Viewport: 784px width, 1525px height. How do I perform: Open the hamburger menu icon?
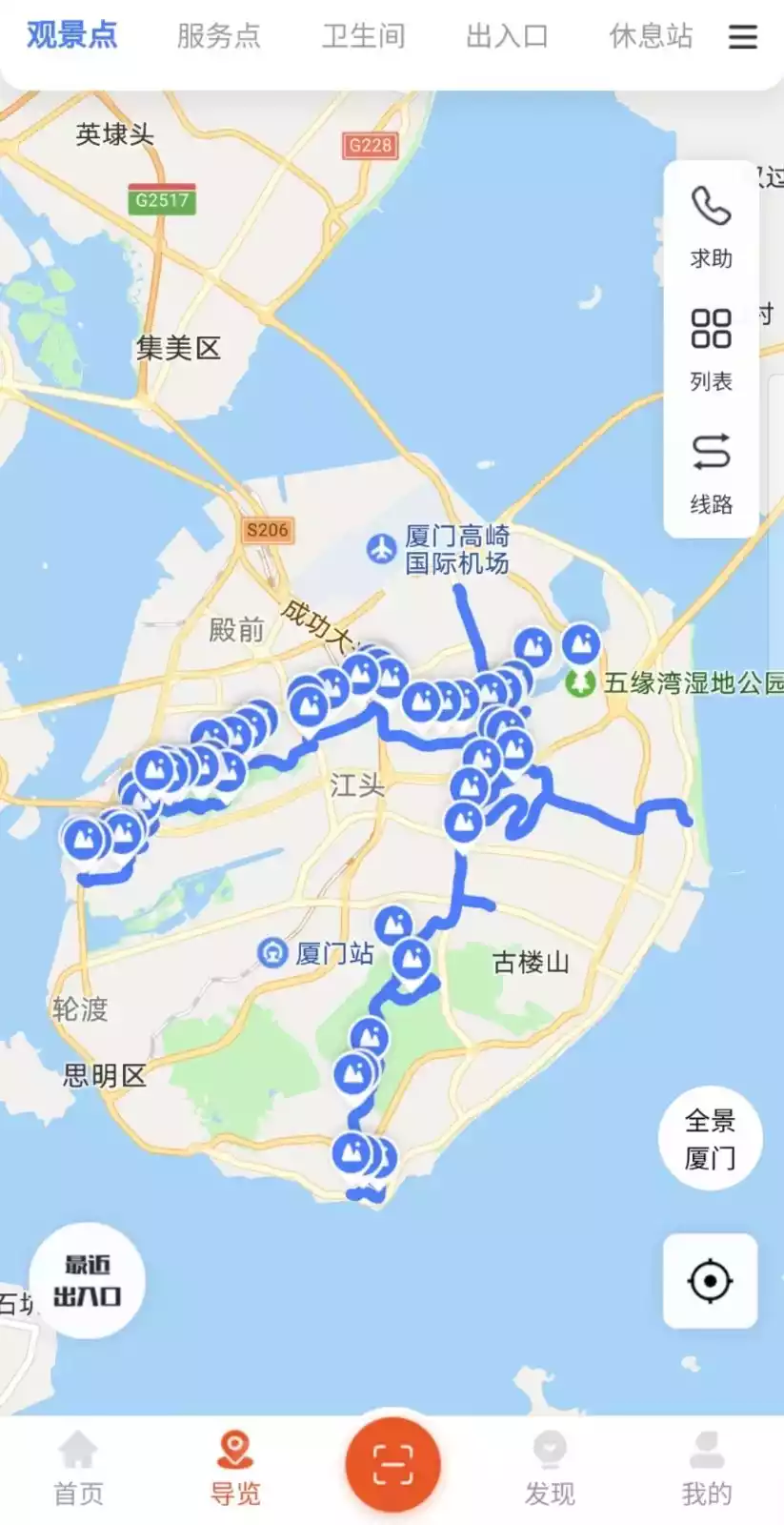[743, 37]
